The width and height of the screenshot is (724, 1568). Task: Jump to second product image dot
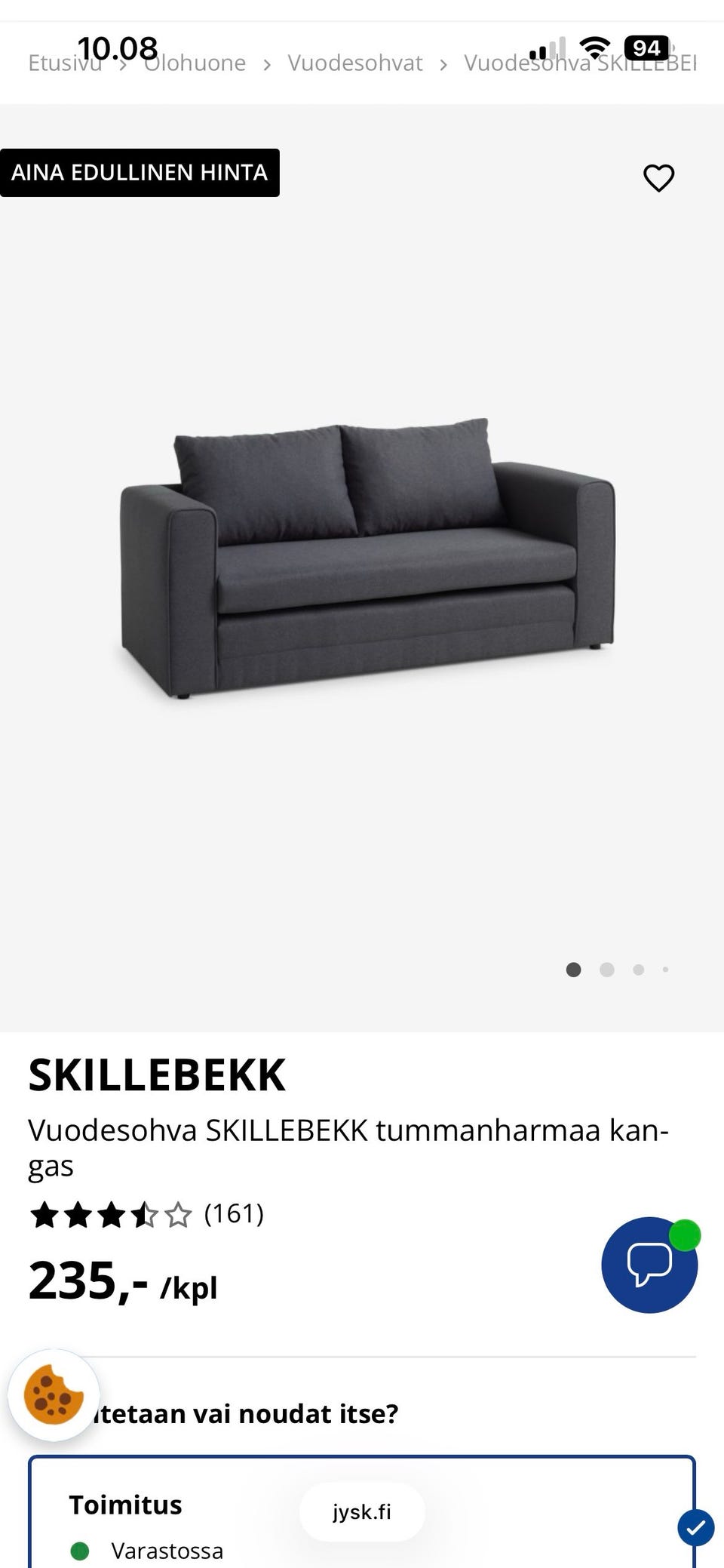pos(606,970)
